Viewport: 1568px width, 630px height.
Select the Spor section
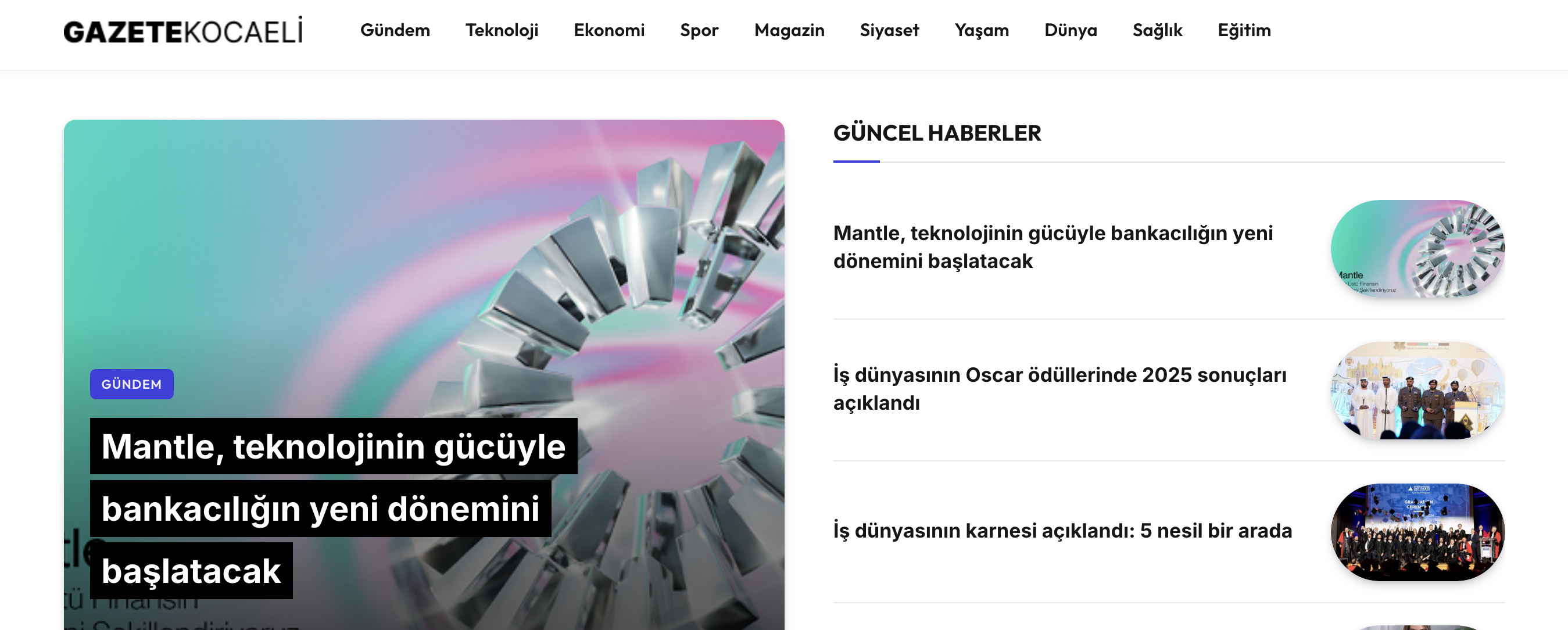click(699, 30)
